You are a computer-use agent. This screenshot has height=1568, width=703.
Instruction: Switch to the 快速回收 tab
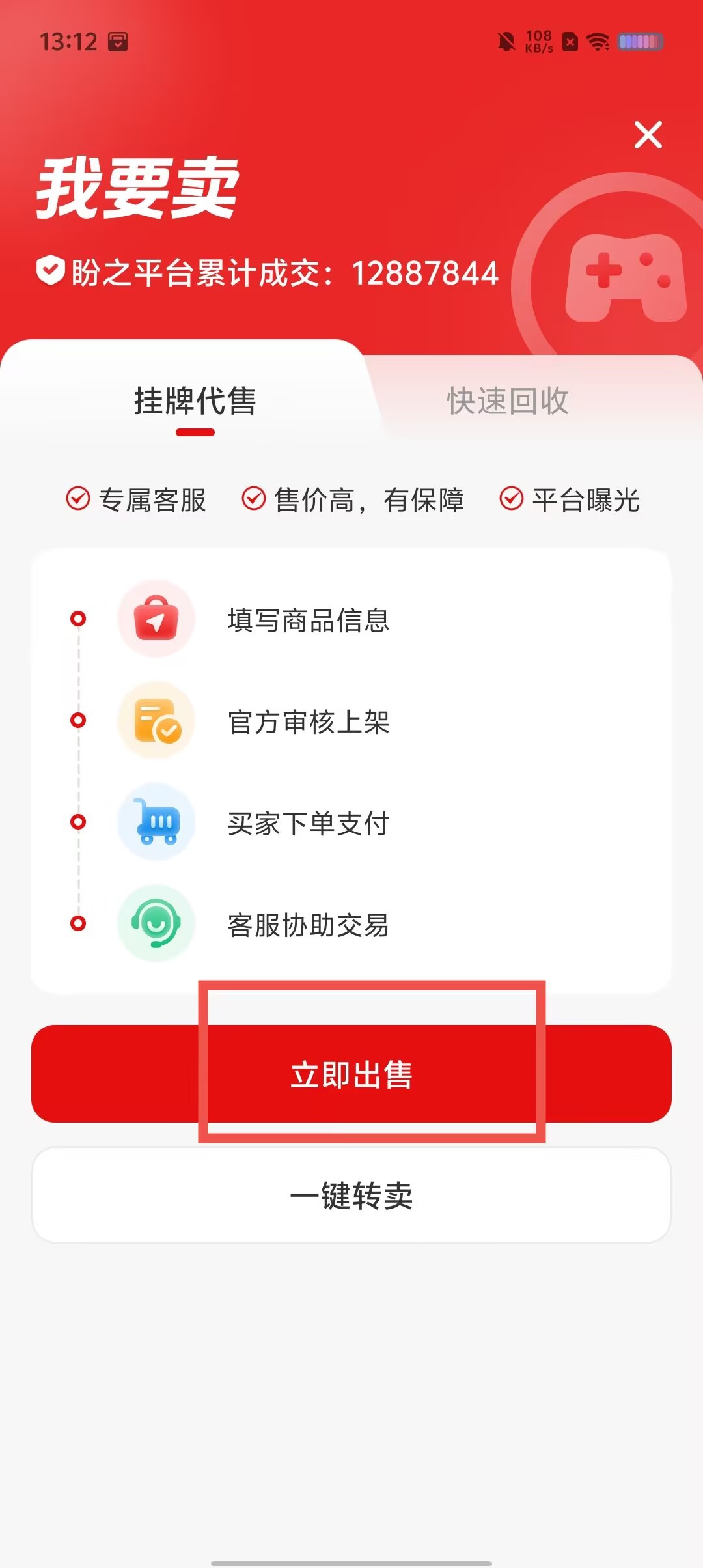tap(508, 401)
